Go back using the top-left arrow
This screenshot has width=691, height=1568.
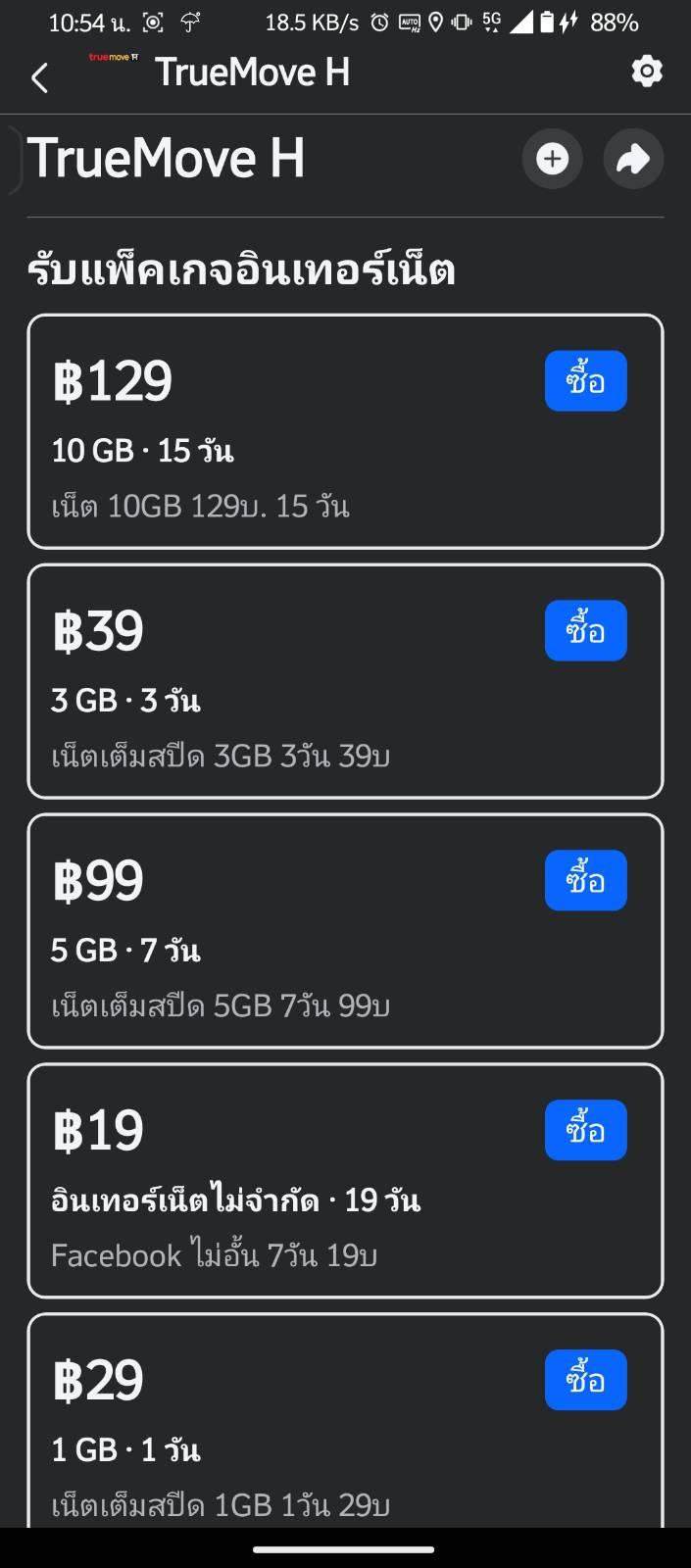(x=39, y=77)
